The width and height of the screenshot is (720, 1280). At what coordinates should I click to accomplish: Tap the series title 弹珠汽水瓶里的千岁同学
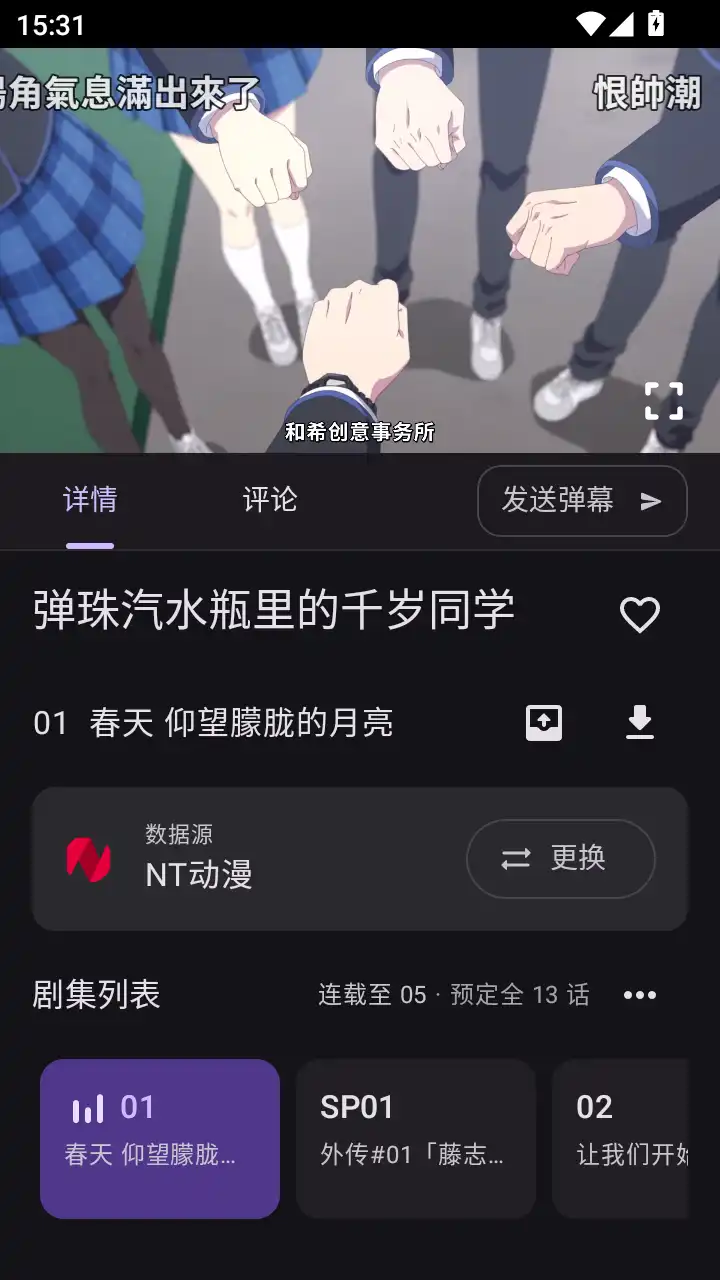(274, 610)
